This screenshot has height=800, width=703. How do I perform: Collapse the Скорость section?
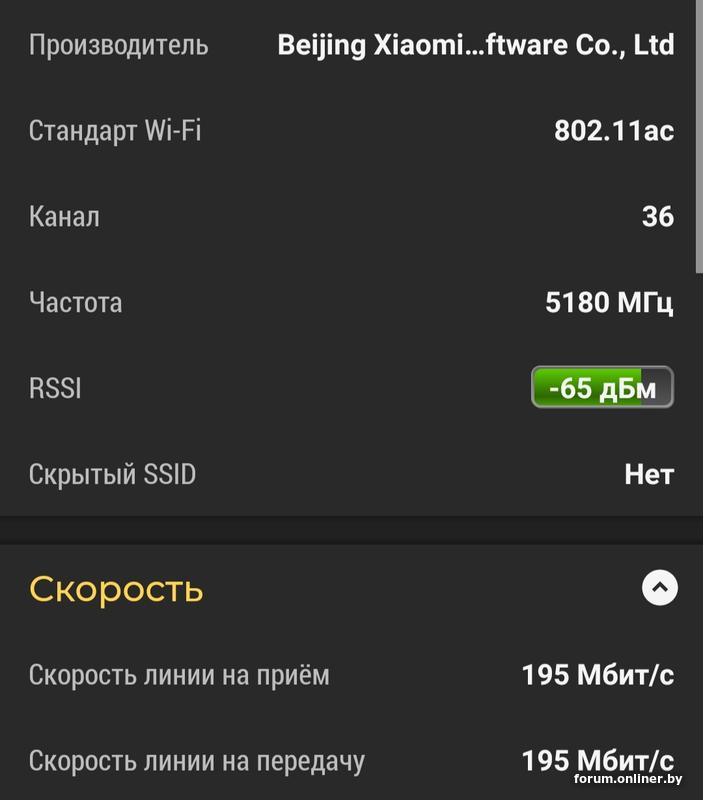point(659,588)
